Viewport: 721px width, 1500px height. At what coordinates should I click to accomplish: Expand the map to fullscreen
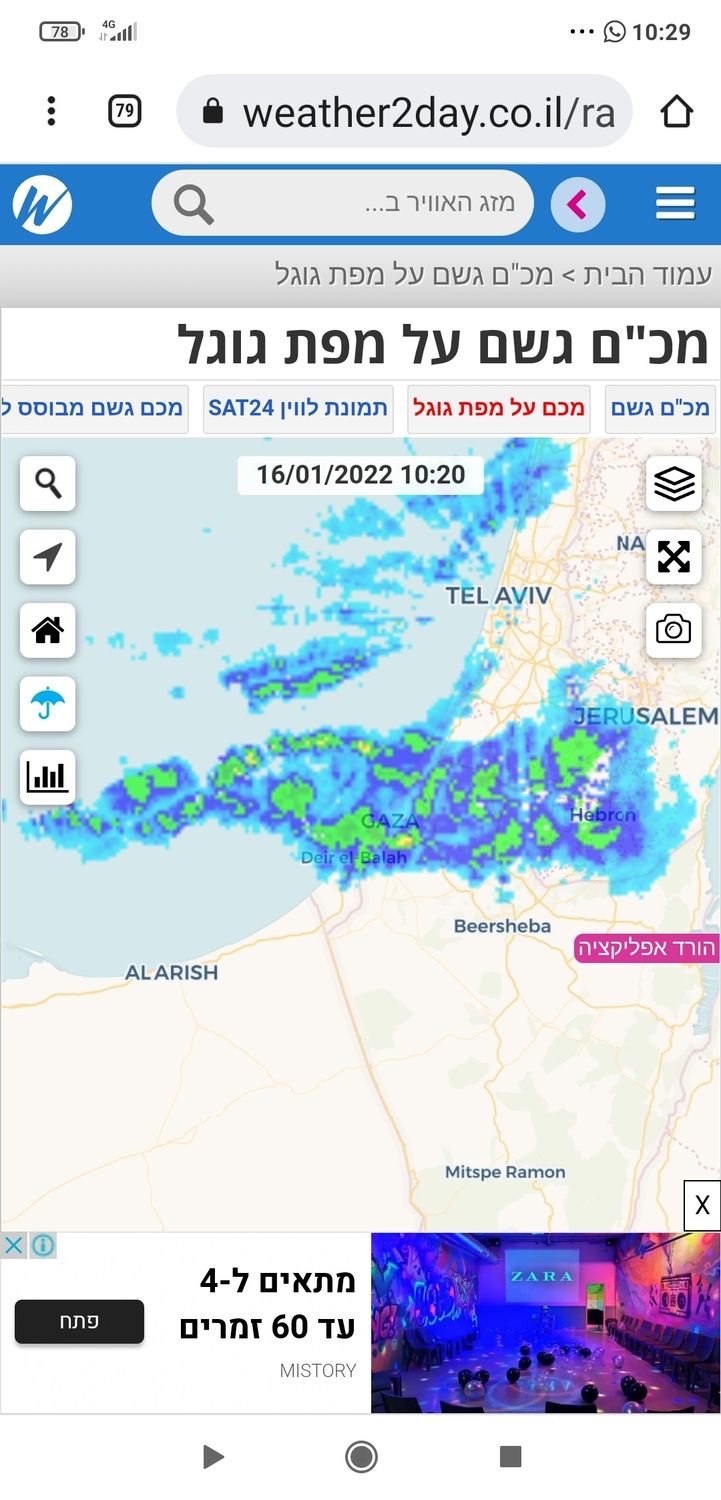pos(674,557)
